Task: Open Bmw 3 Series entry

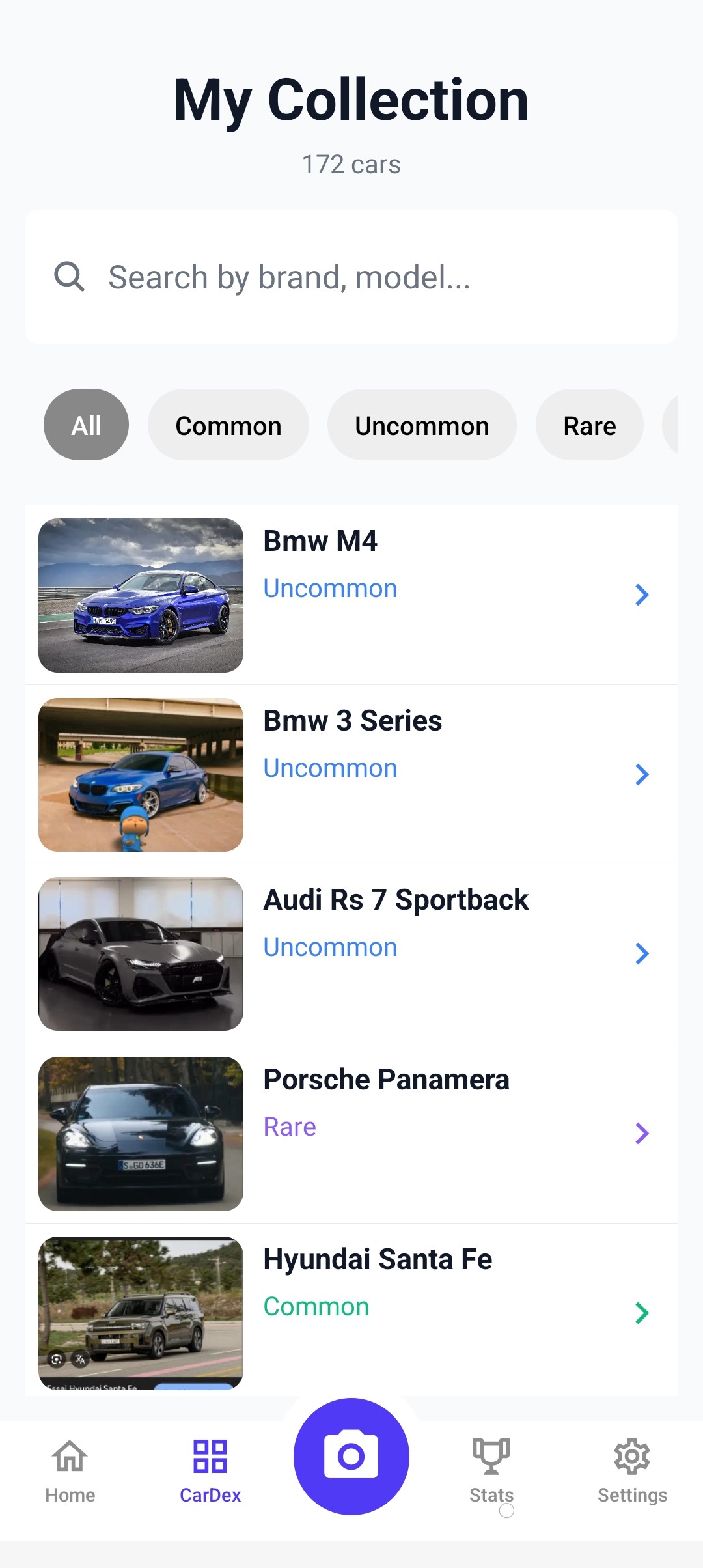Action: click(351, 774)
